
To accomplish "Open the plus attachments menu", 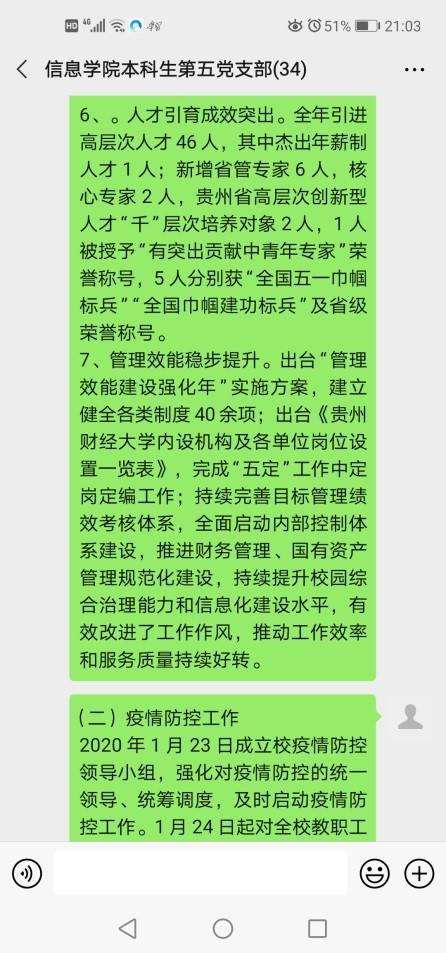I will pyautogui.click(x=419, y=874).
